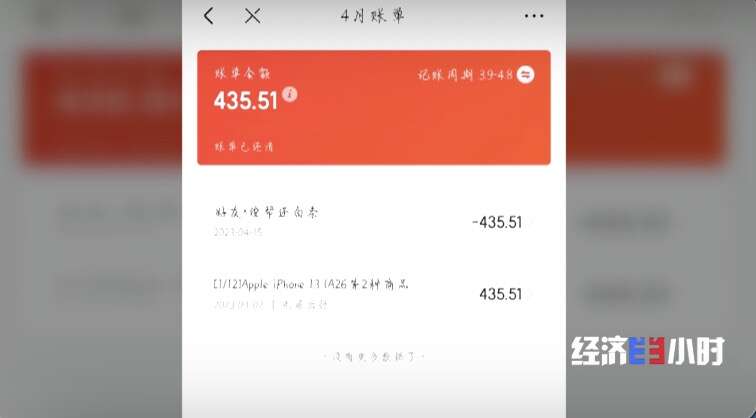Go back using the top-left arrow
Image resolution: width=756 pixels, height=418 pixels.
pyautogui.click(x=208, y=16)
